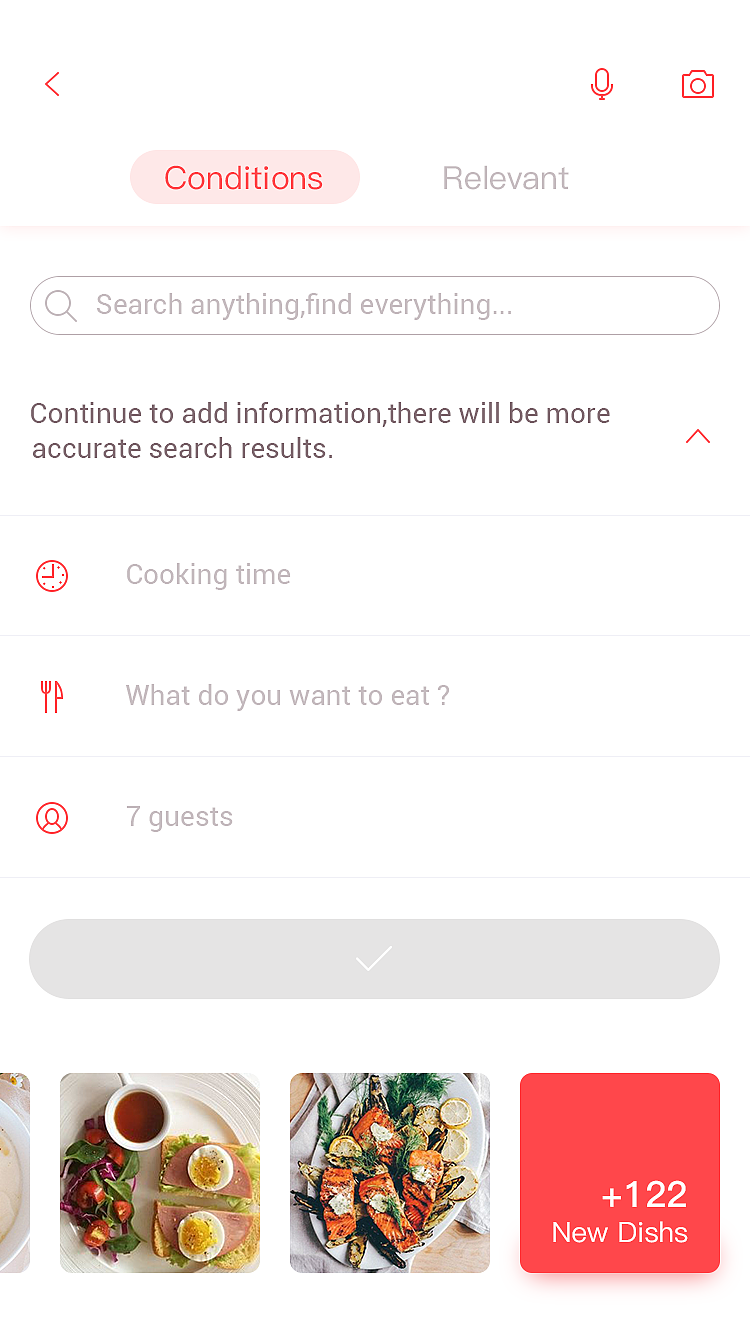750x1334 pixels.
Task: Open camera search
Action: (697, 84)
